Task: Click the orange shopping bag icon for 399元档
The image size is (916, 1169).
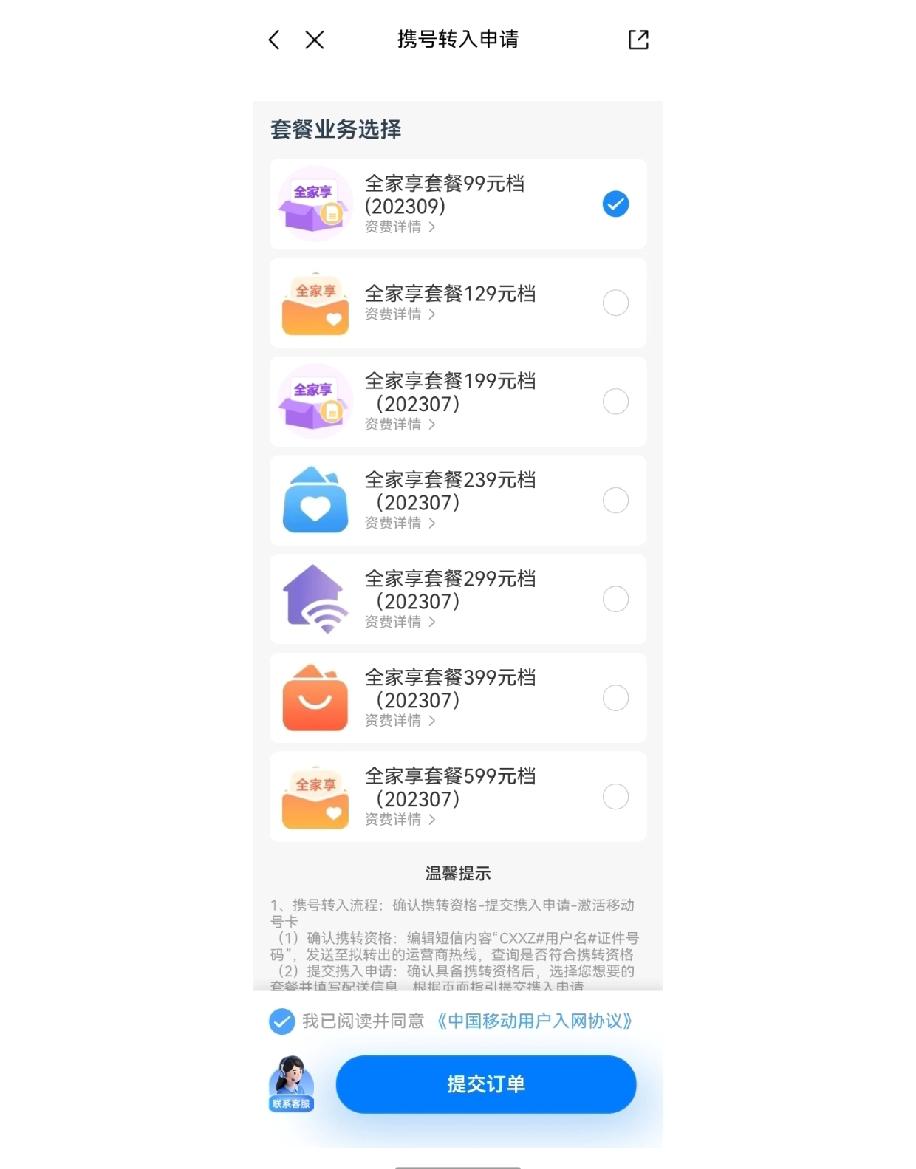Action: pos(314,697)
